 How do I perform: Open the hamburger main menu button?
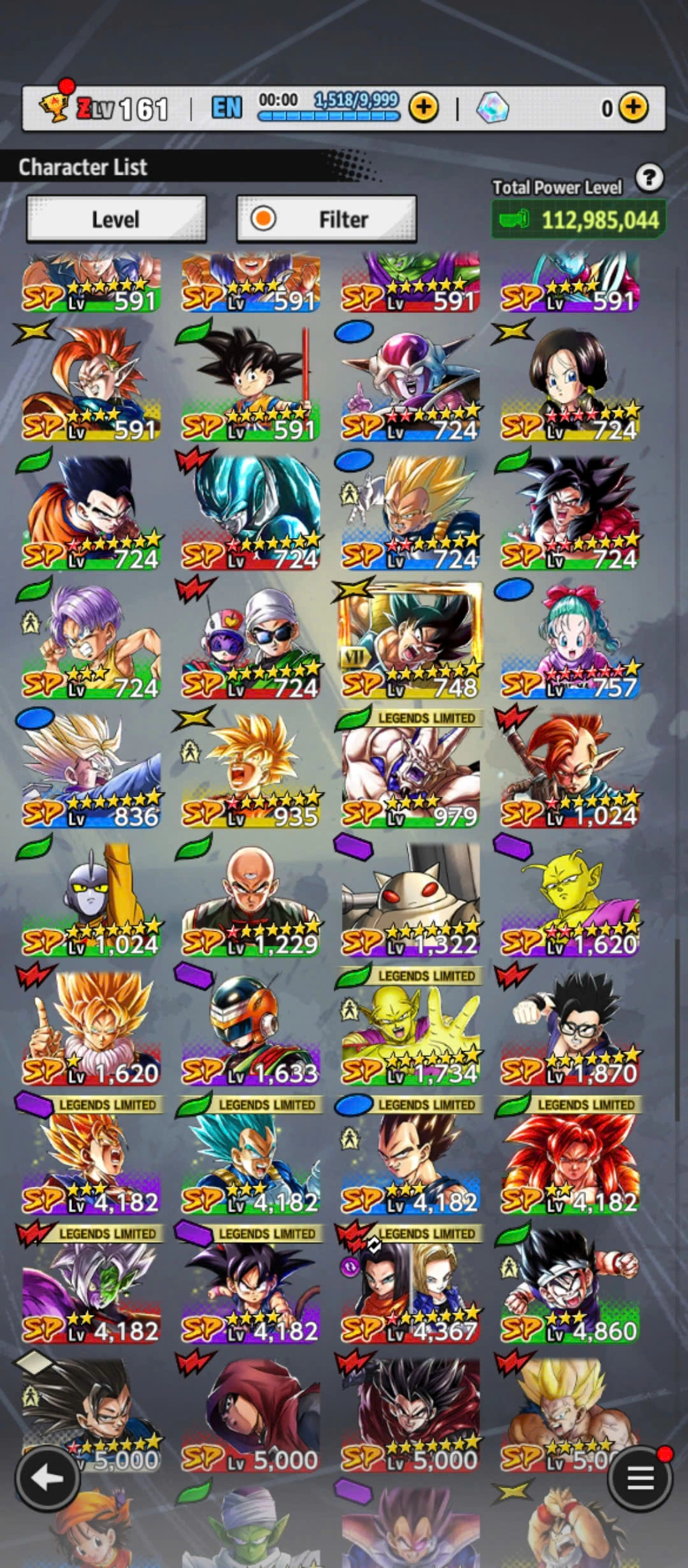(x=640, y=1477)
